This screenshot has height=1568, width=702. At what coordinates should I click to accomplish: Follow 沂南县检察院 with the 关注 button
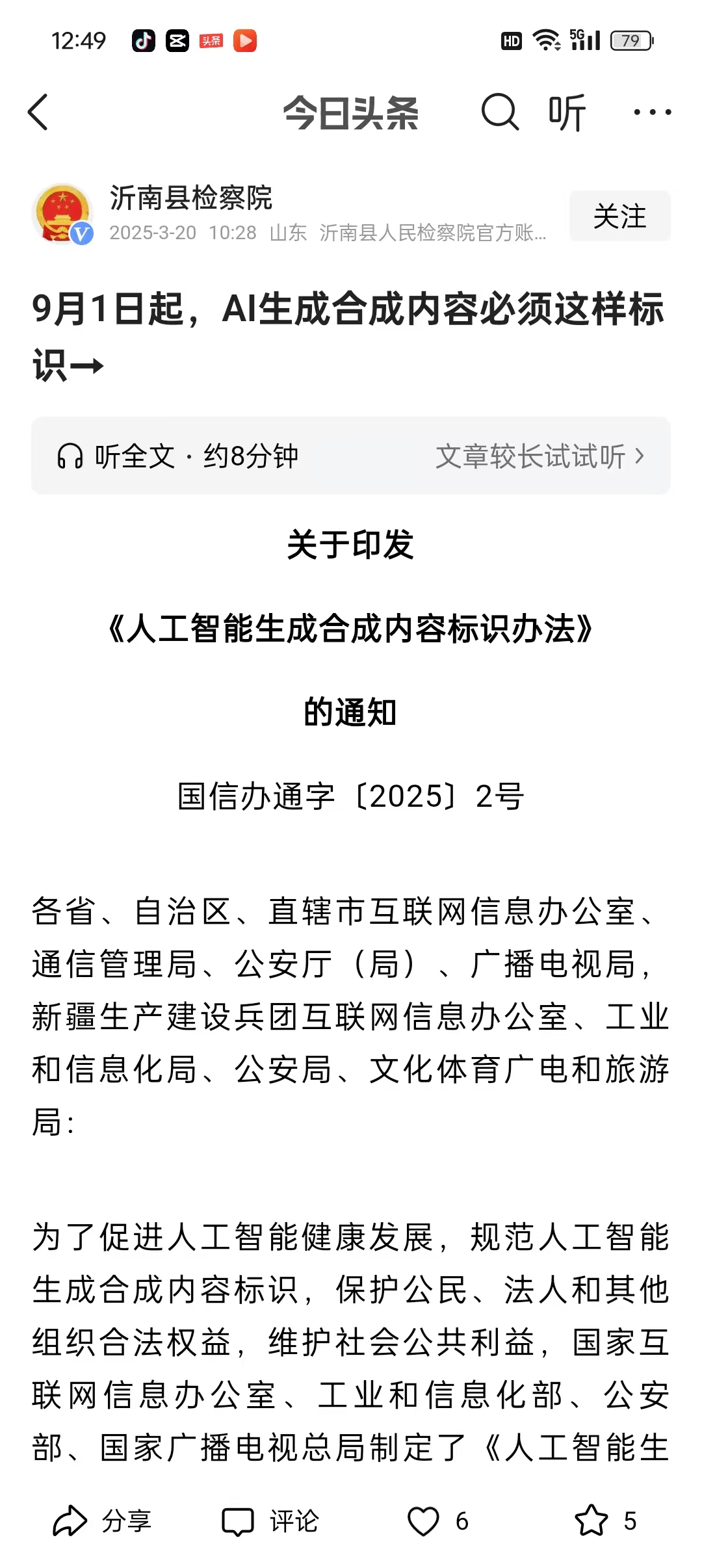click(620, 216)
